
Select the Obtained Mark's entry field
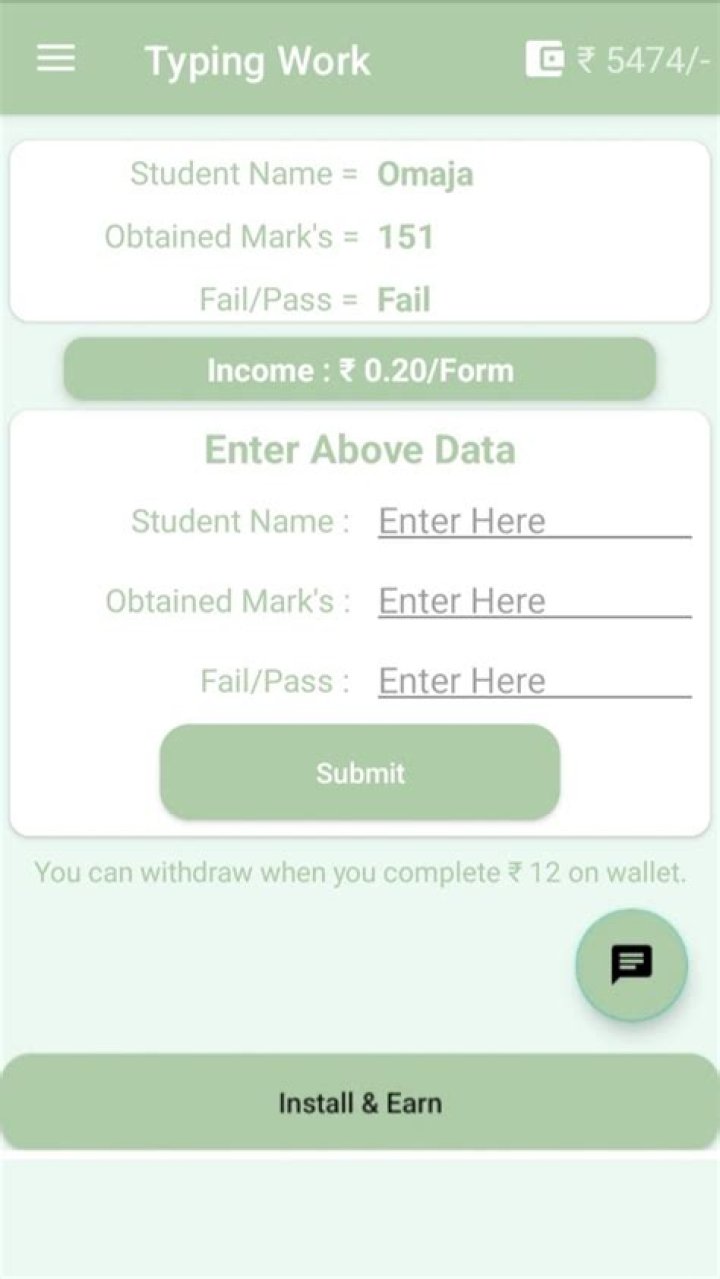click(534, 601)
